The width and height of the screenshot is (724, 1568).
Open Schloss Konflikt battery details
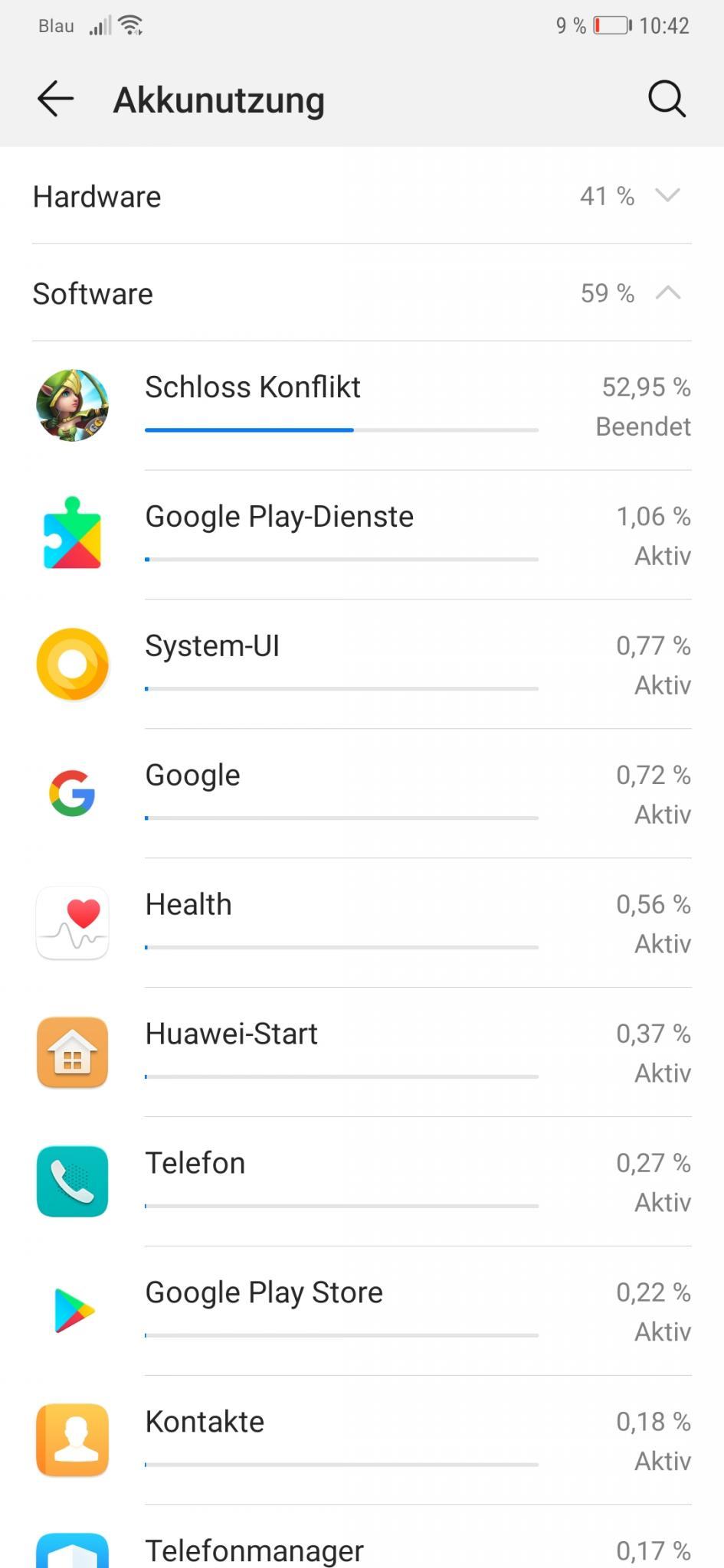click(x=362, y=406)
